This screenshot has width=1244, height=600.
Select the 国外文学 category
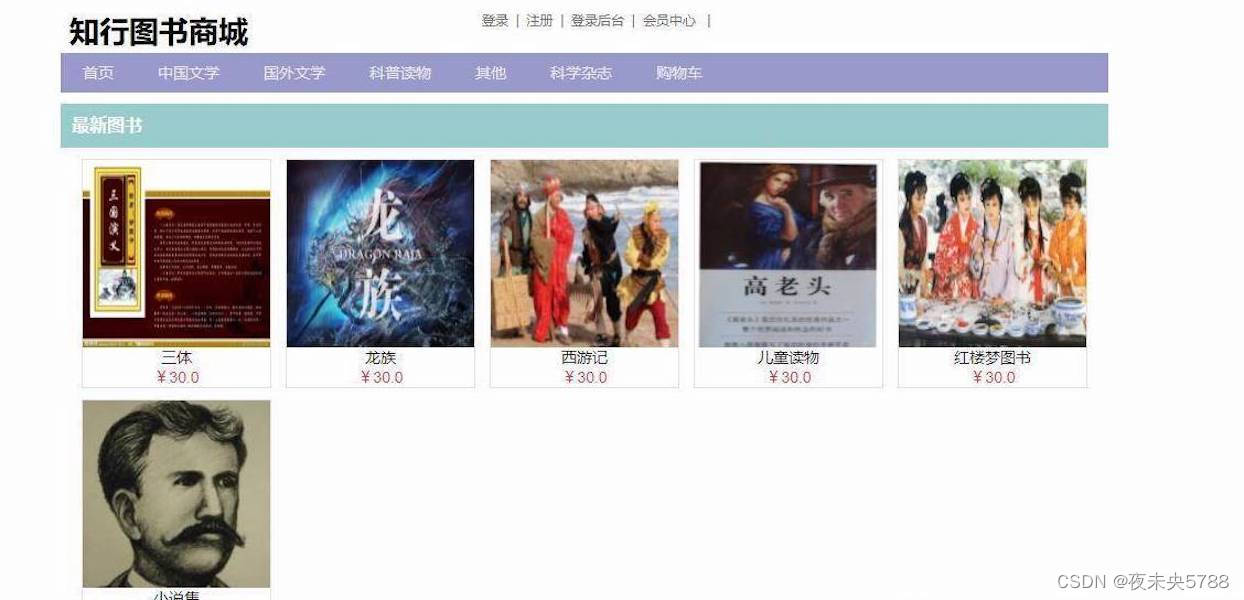[294, 73]
